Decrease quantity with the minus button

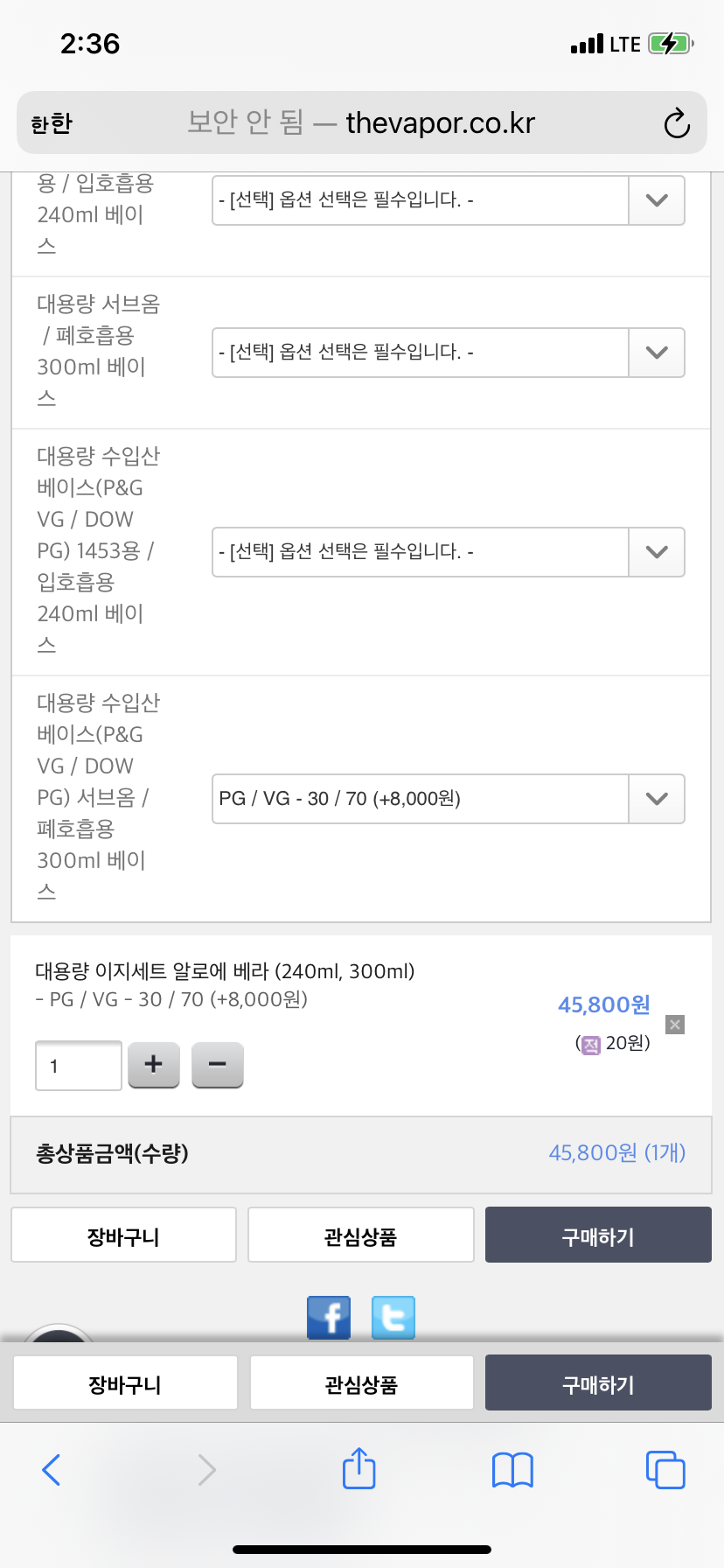pos(218,1065)
